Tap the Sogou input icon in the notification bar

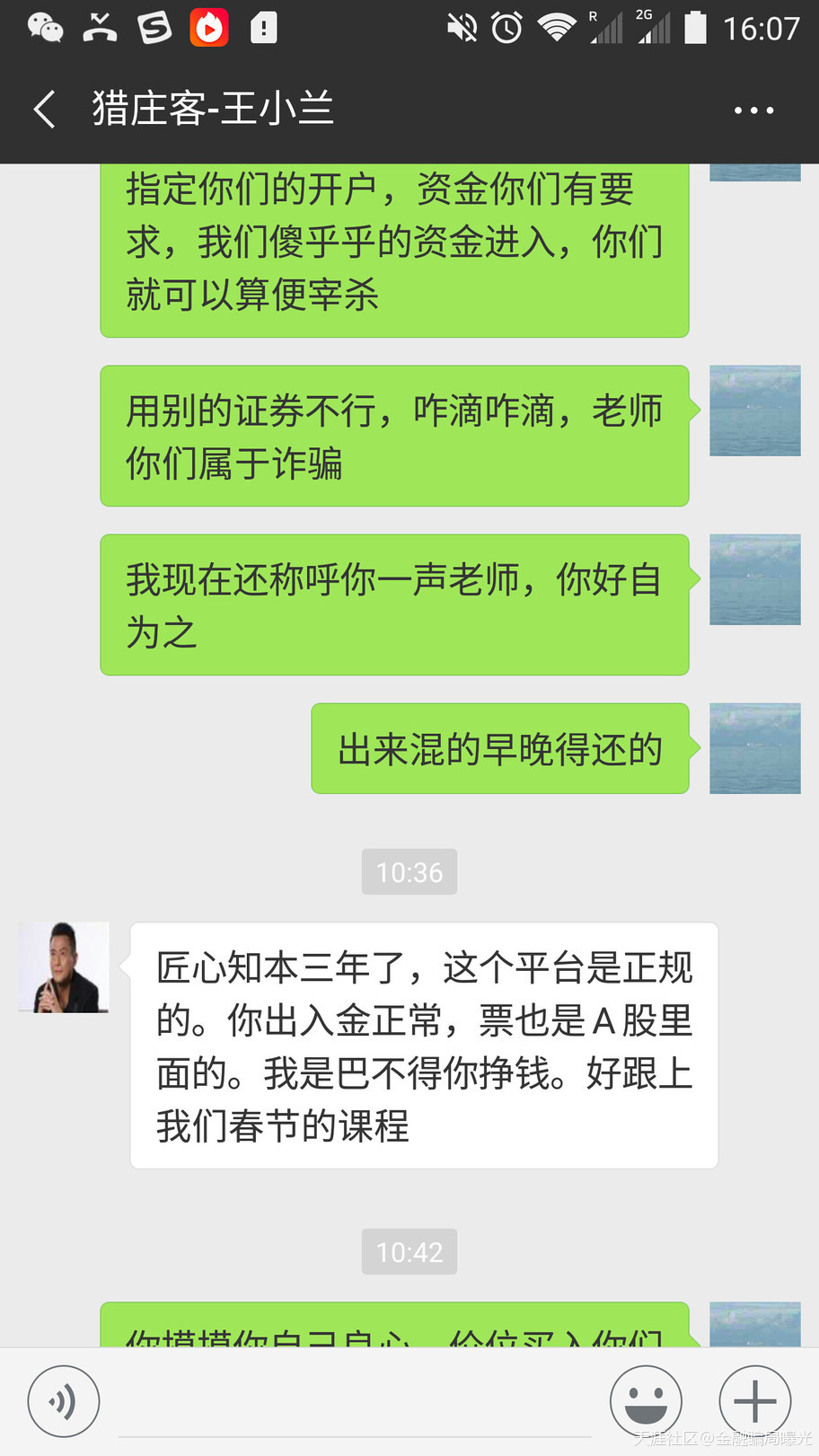pos(154,27)
